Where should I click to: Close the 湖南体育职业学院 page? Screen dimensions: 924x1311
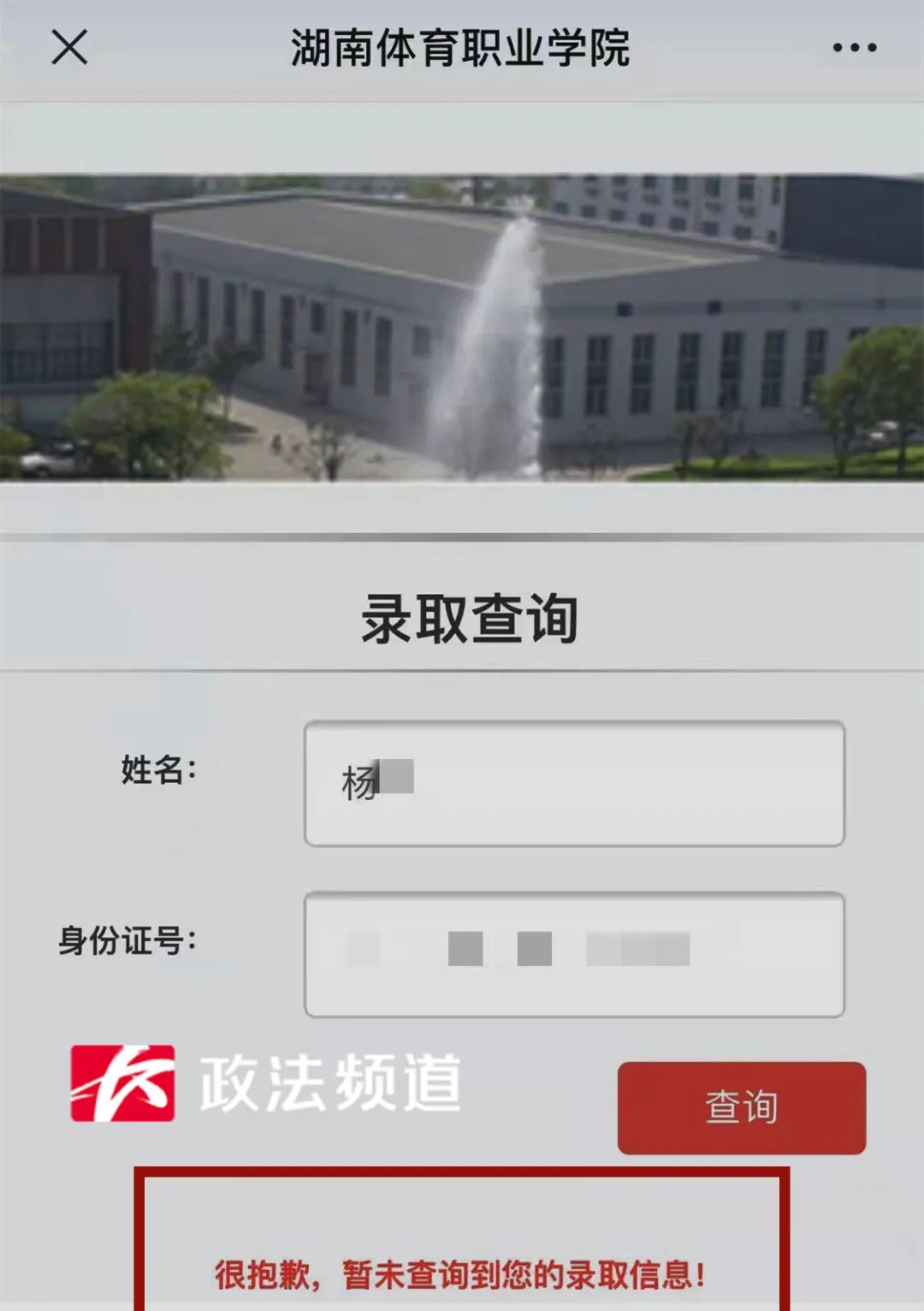(69, 47)
